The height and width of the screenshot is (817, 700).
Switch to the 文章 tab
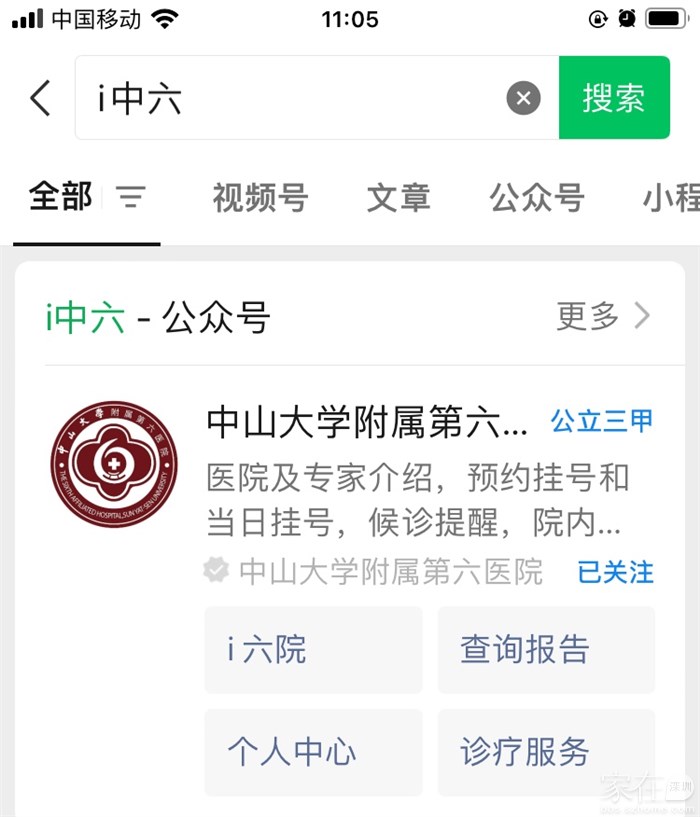(x=398, y=198)
